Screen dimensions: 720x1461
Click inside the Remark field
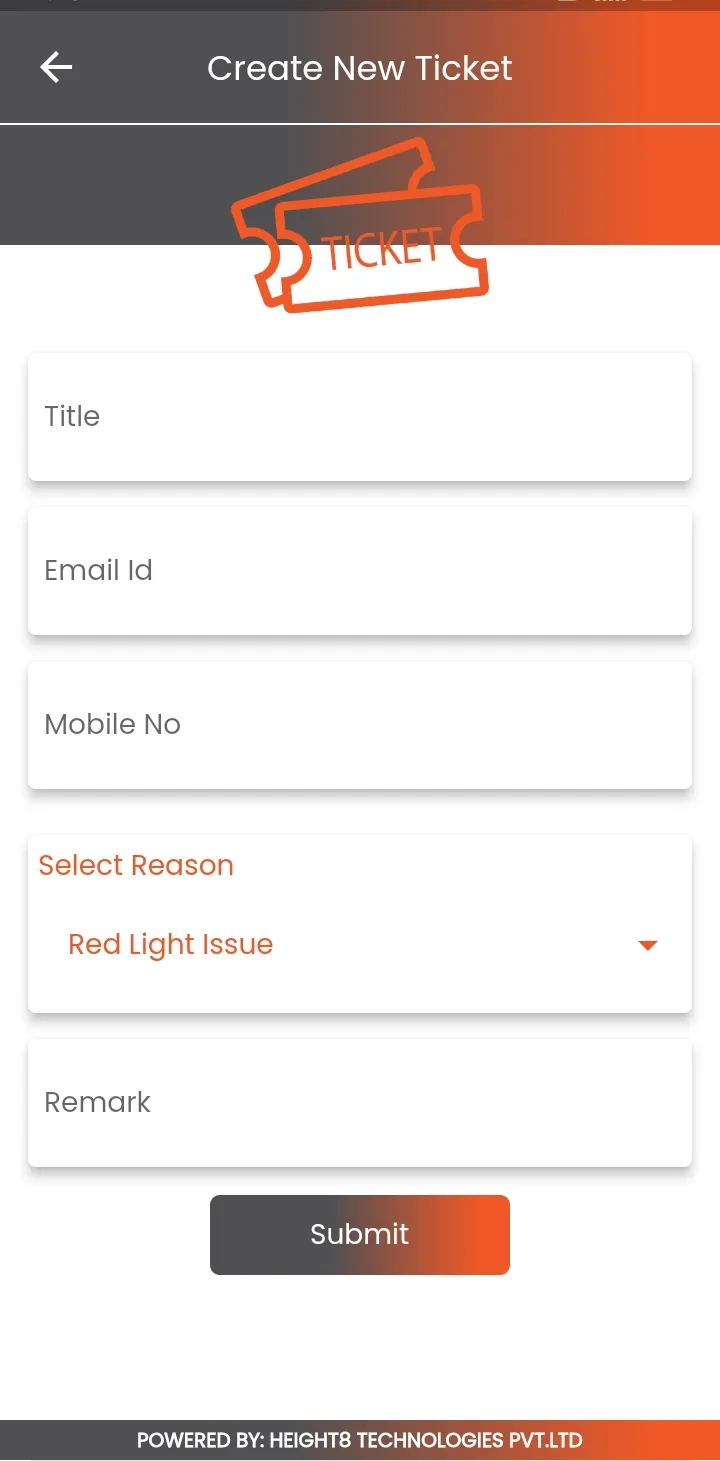(360, 1102)
